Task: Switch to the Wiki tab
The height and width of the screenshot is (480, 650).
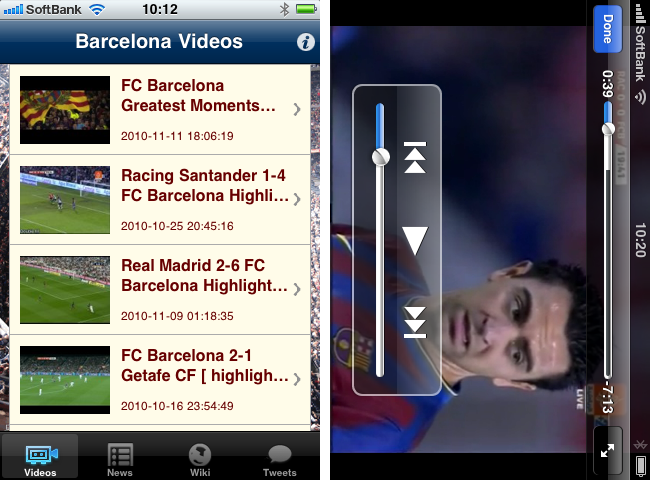Action: point(200,458)
